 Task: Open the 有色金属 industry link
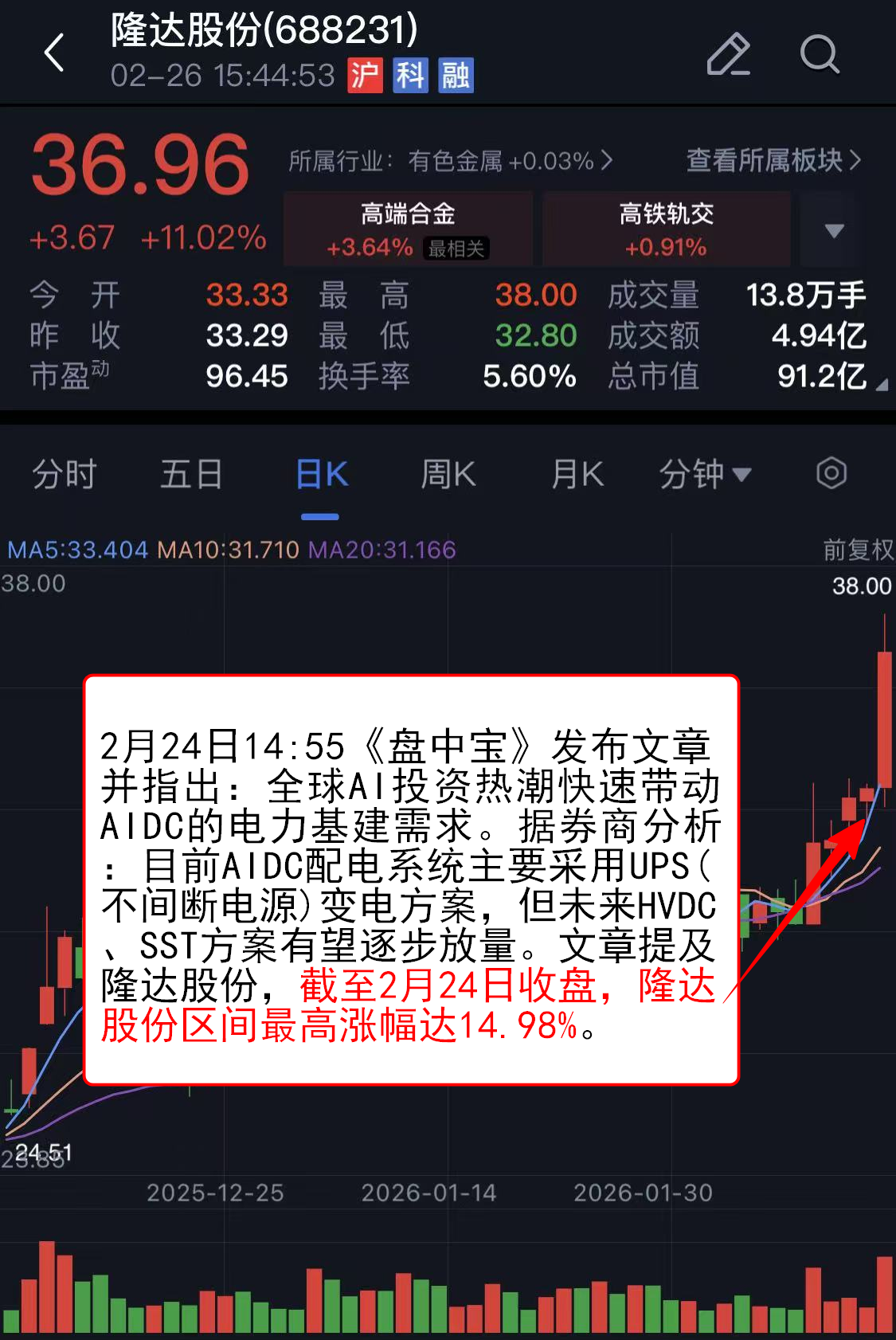click(451, 161)
